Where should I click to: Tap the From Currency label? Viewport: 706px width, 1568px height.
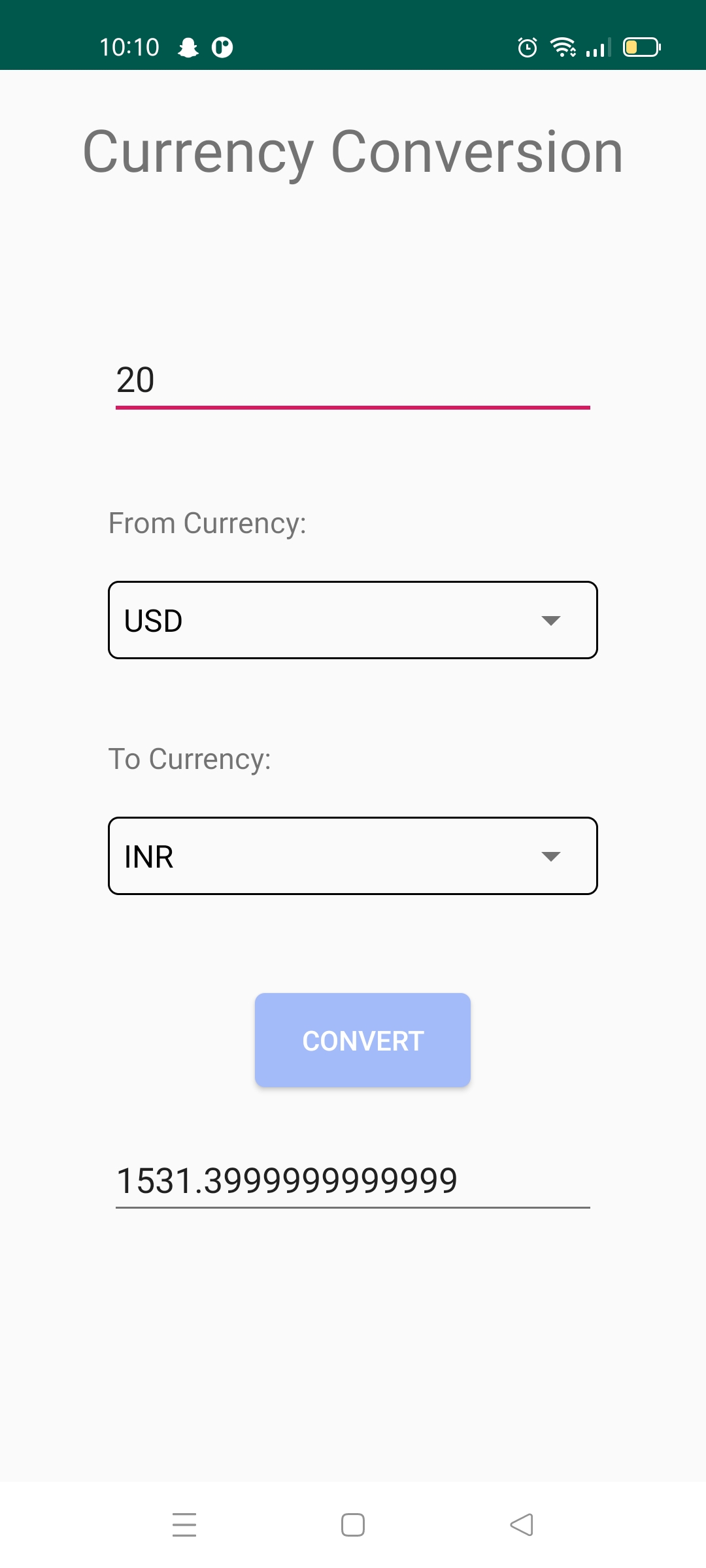tap(207, 522)
